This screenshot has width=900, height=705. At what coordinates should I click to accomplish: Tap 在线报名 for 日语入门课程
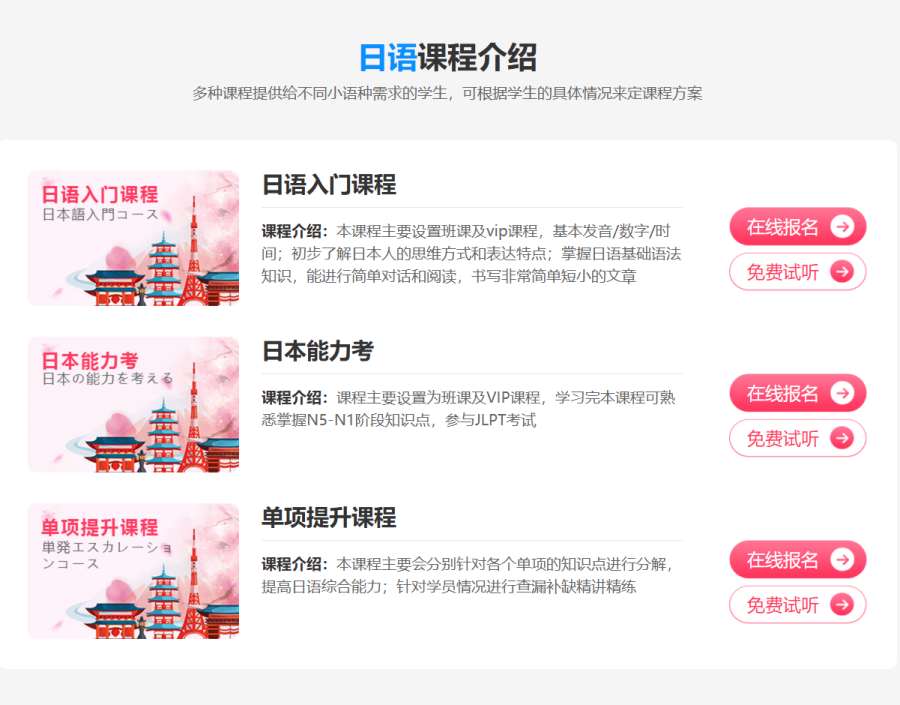pyautogui.click(x=797, y=227)
